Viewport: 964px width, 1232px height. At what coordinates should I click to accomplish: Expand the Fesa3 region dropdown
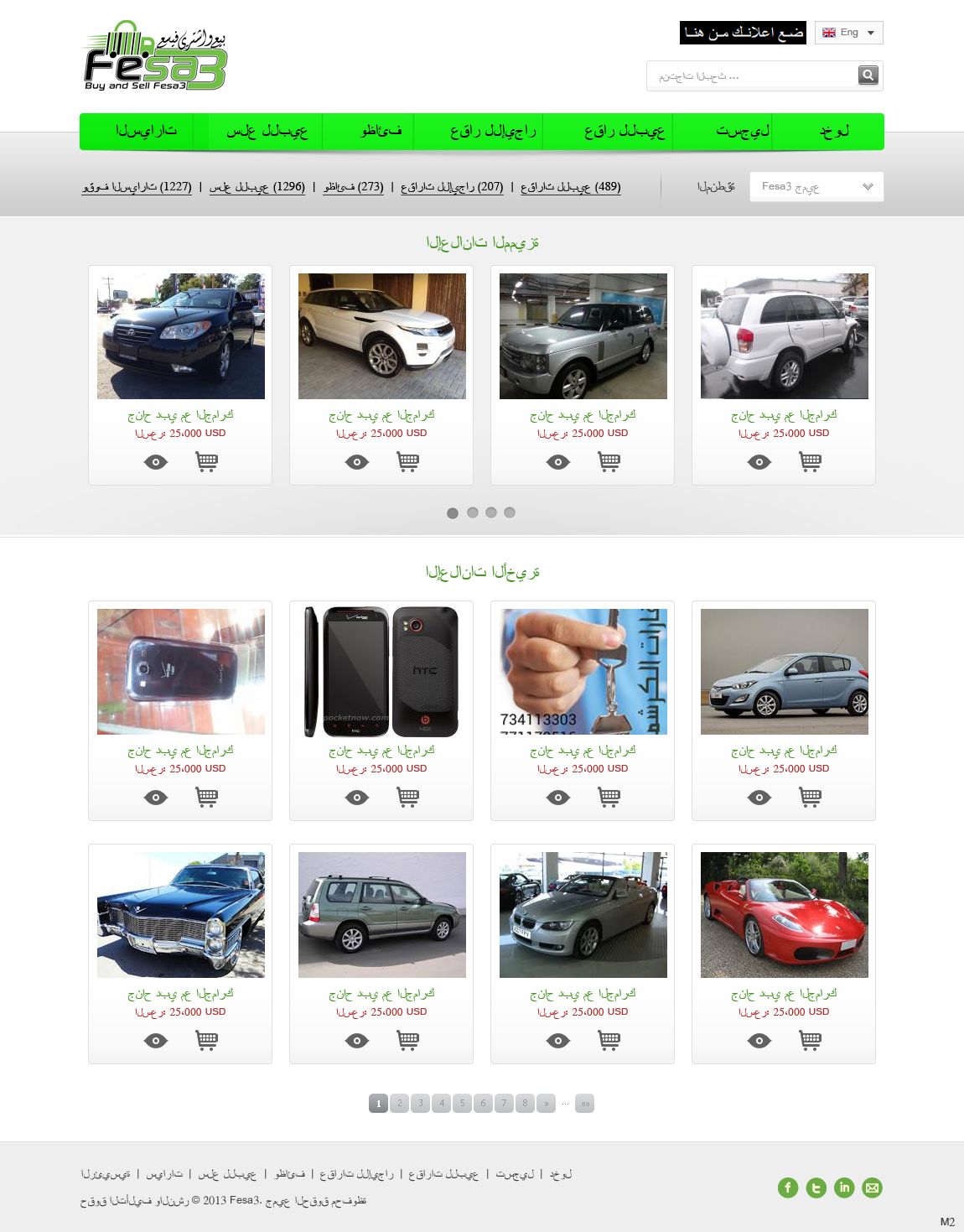click(816, 186)
